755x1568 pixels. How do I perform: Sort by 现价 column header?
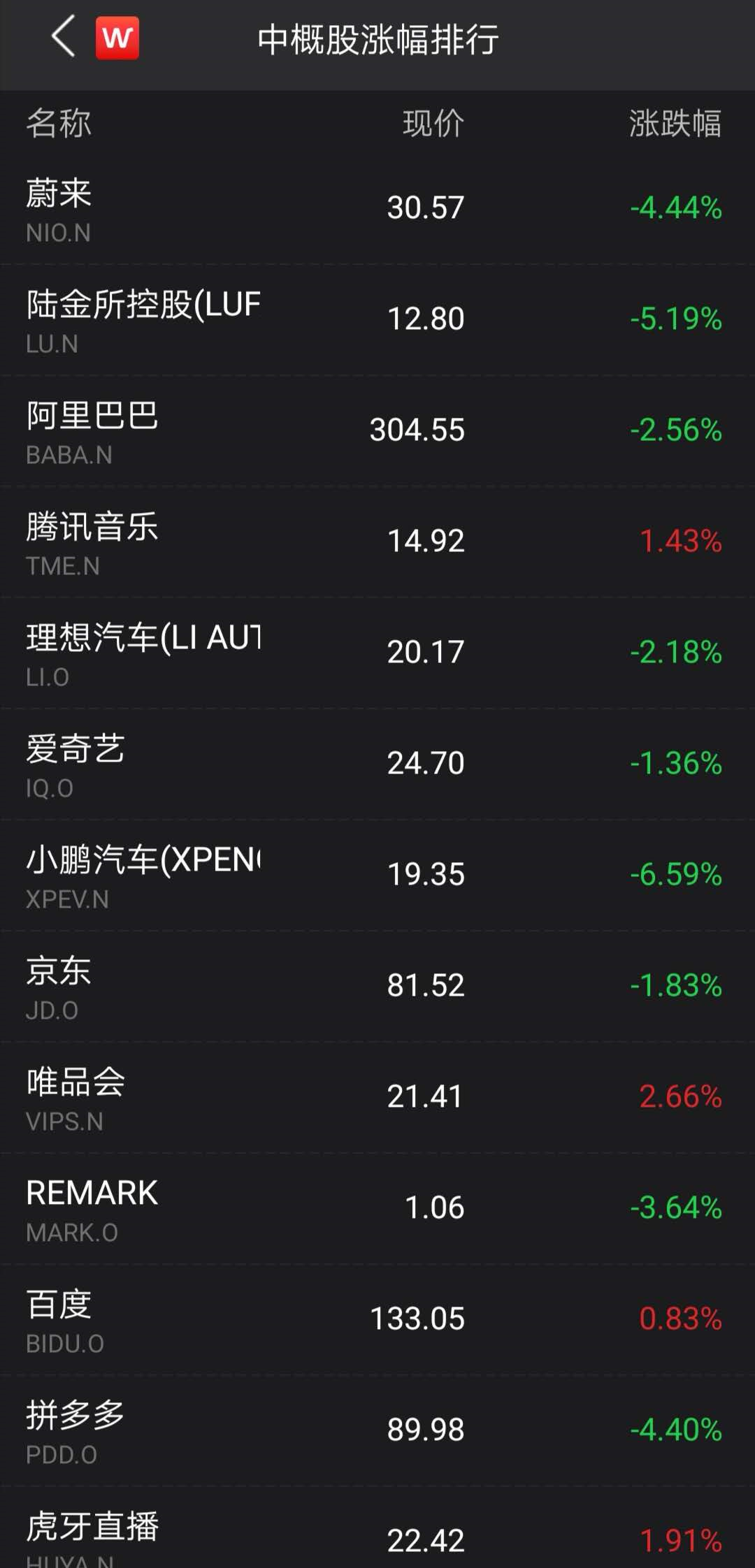[433, 124]
